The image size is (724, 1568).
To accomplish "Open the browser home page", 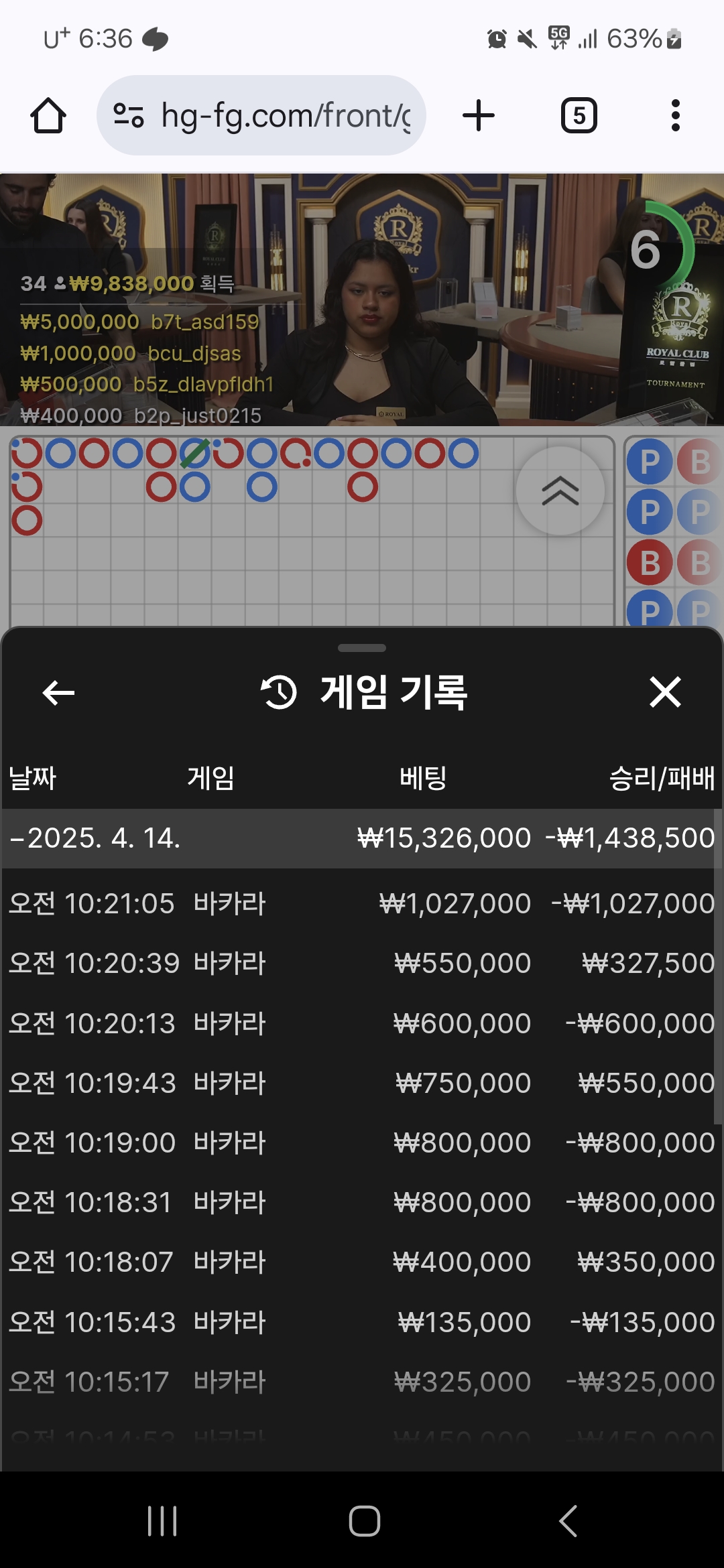I will 48,115.
